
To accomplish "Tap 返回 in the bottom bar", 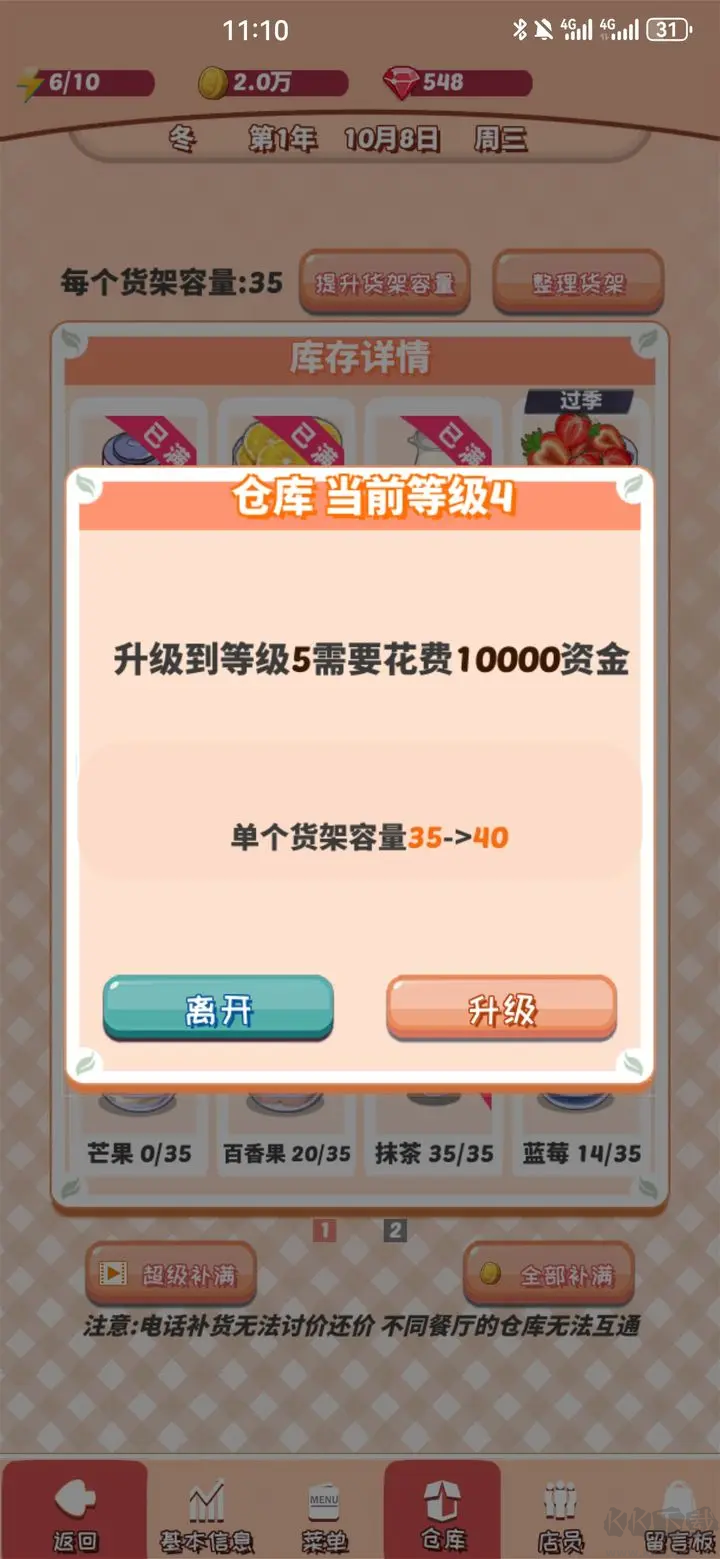I will [x=75, y=1510].
